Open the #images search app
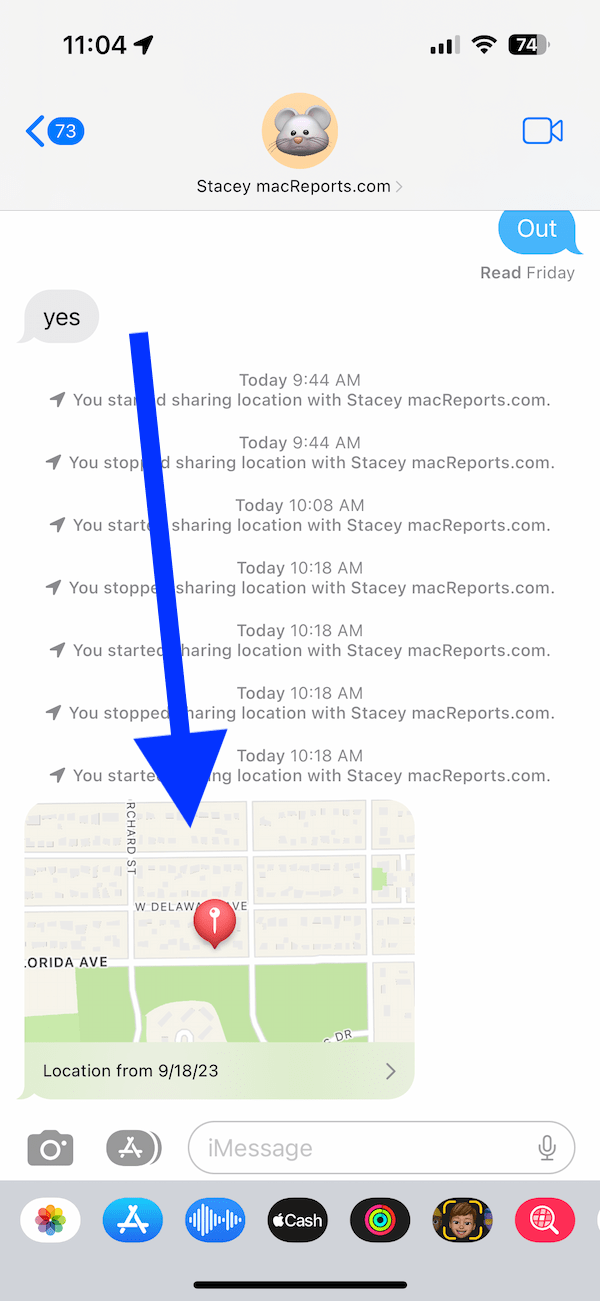 pos(544,1220)
